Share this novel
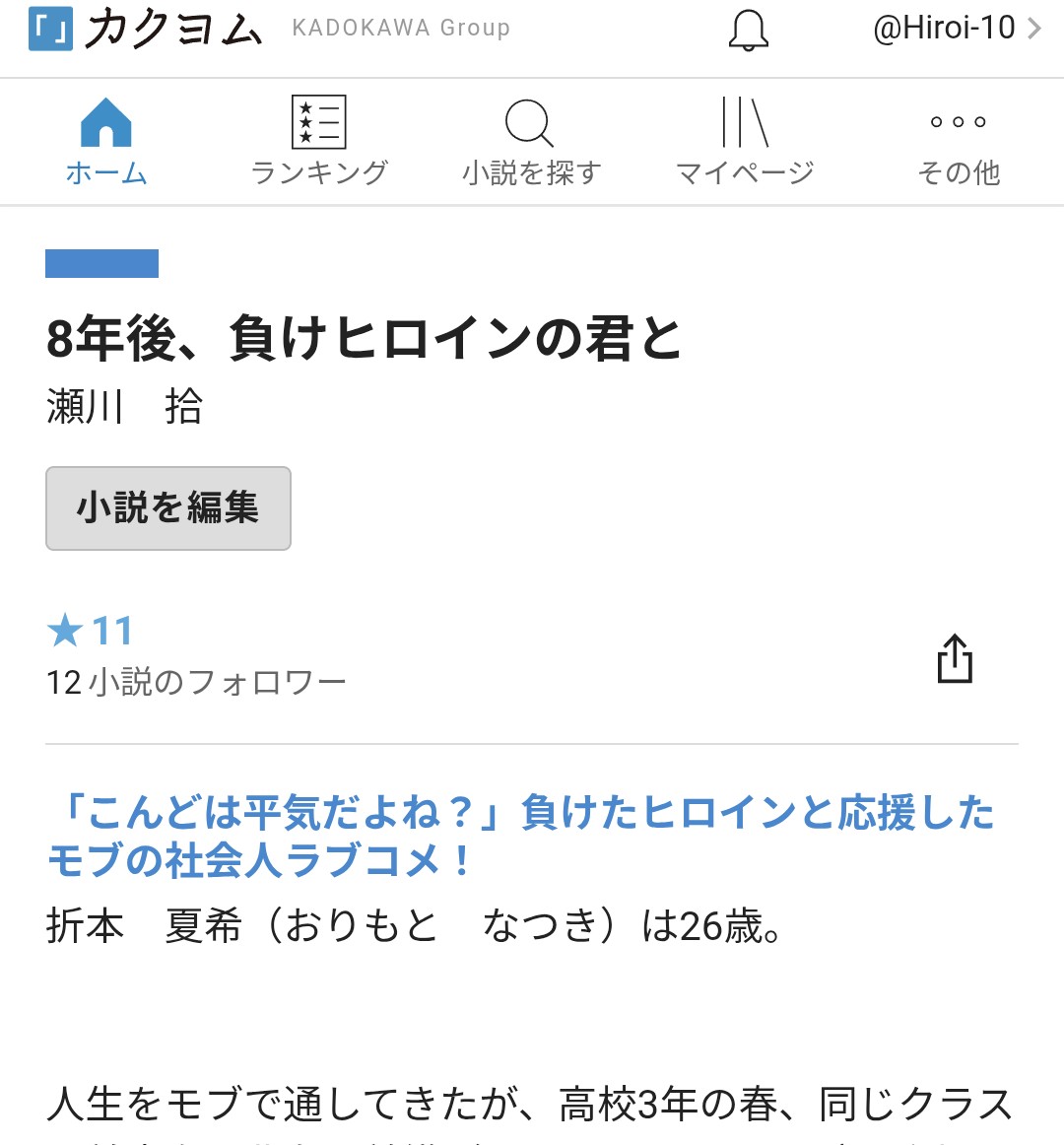 [x=954, y=658]
